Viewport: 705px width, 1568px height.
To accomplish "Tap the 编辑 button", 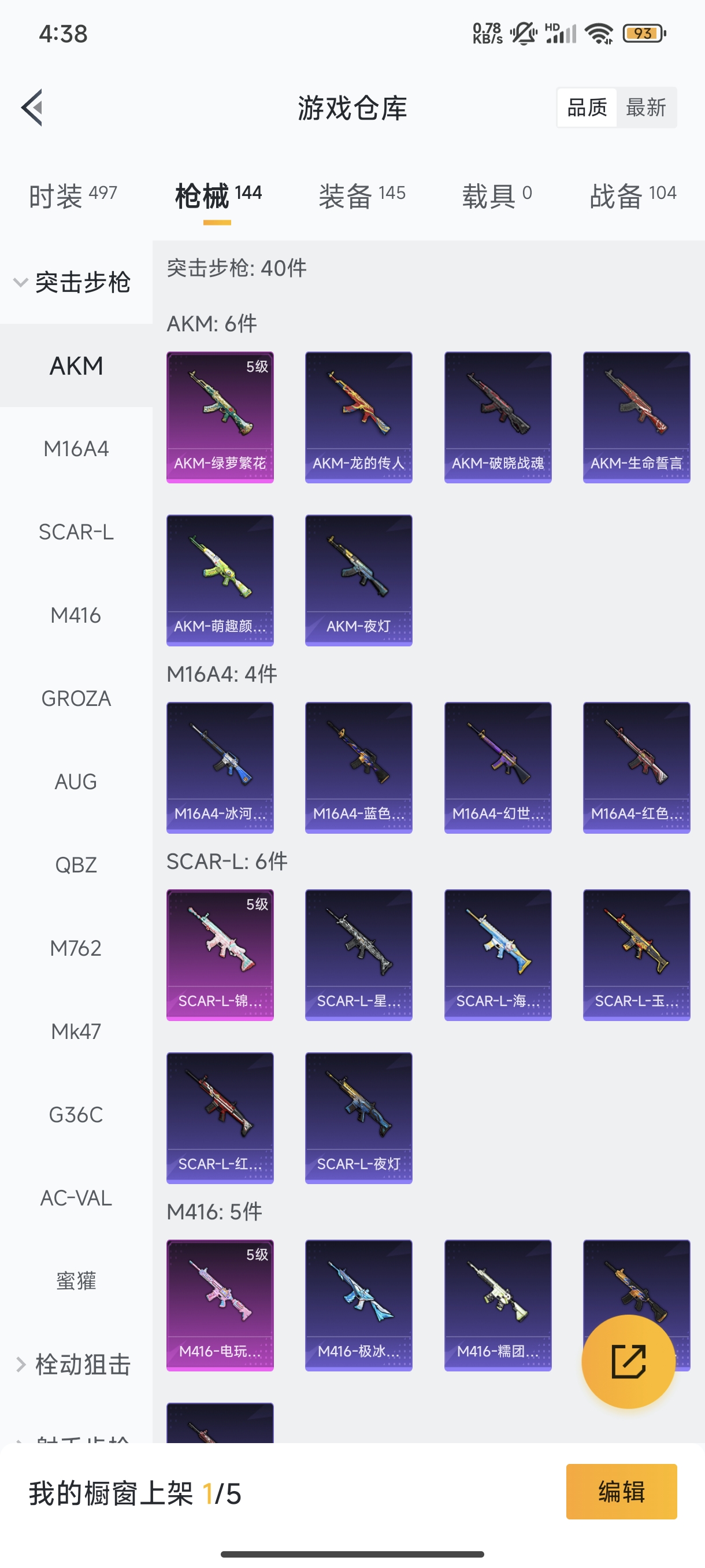I will tap(621, 1491).
